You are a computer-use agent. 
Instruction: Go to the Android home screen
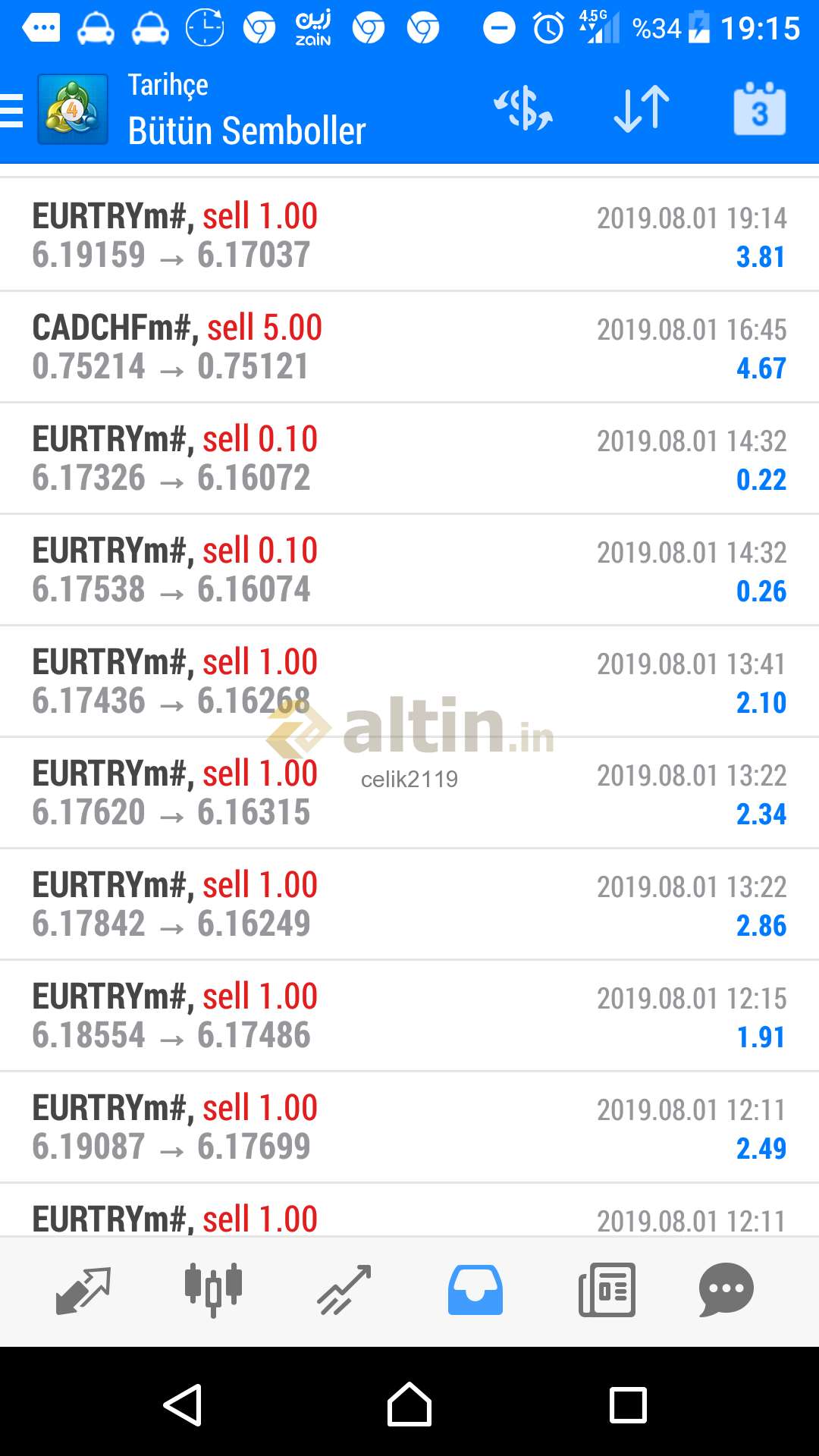pos(409,1404)
